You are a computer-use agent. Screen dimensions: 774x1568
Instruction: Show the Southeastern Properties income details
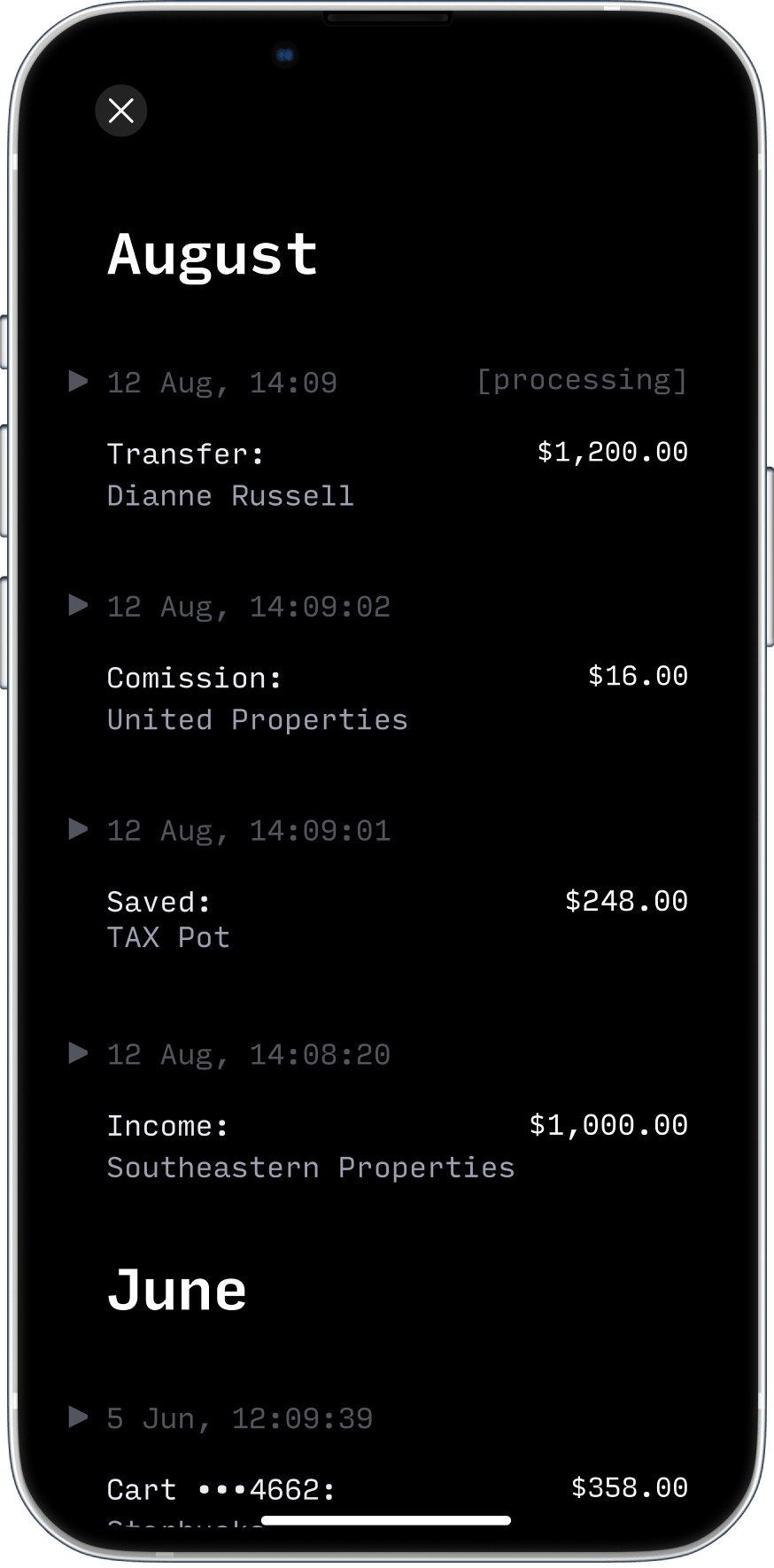click(x=397, y=1146)
